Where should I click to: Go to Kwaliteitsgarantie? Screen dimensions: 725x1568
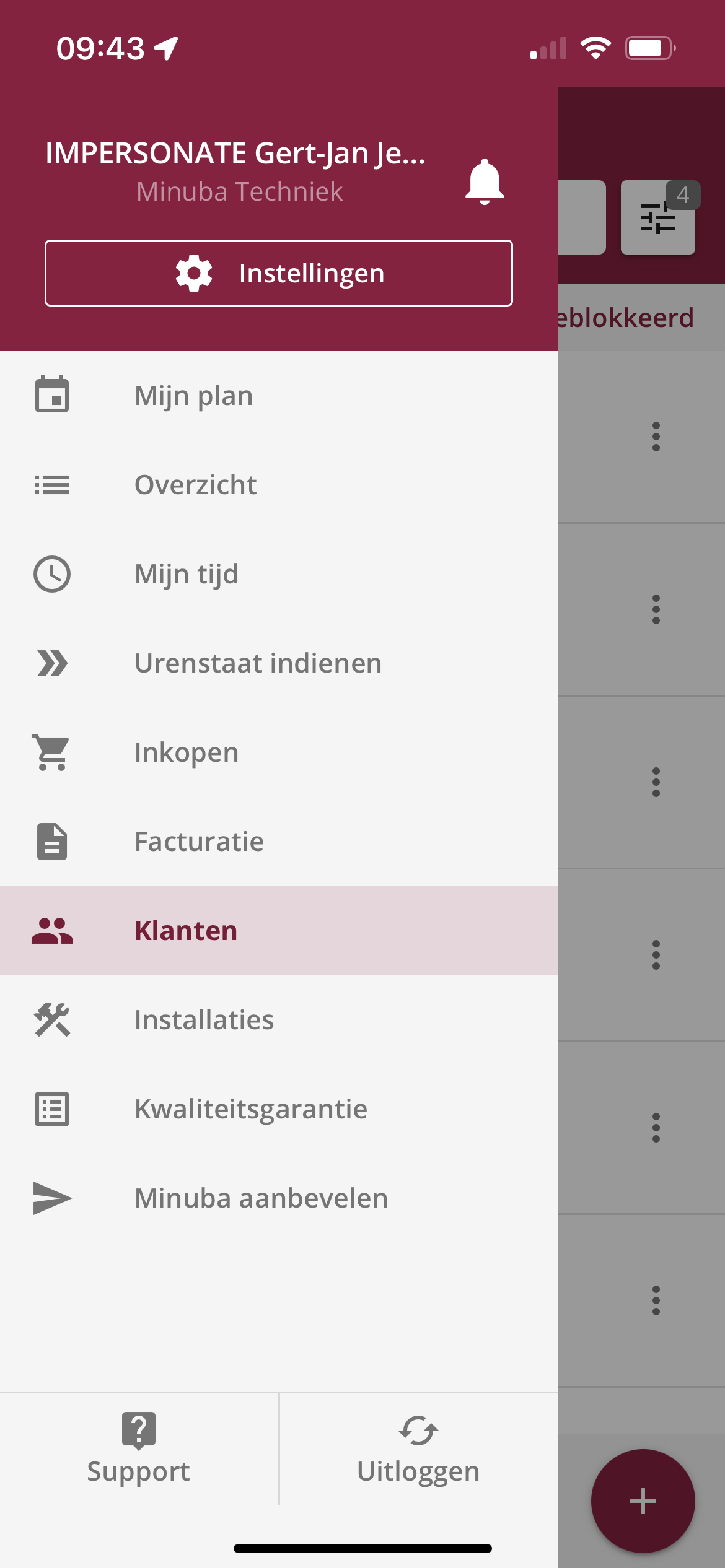[279, 1109]
